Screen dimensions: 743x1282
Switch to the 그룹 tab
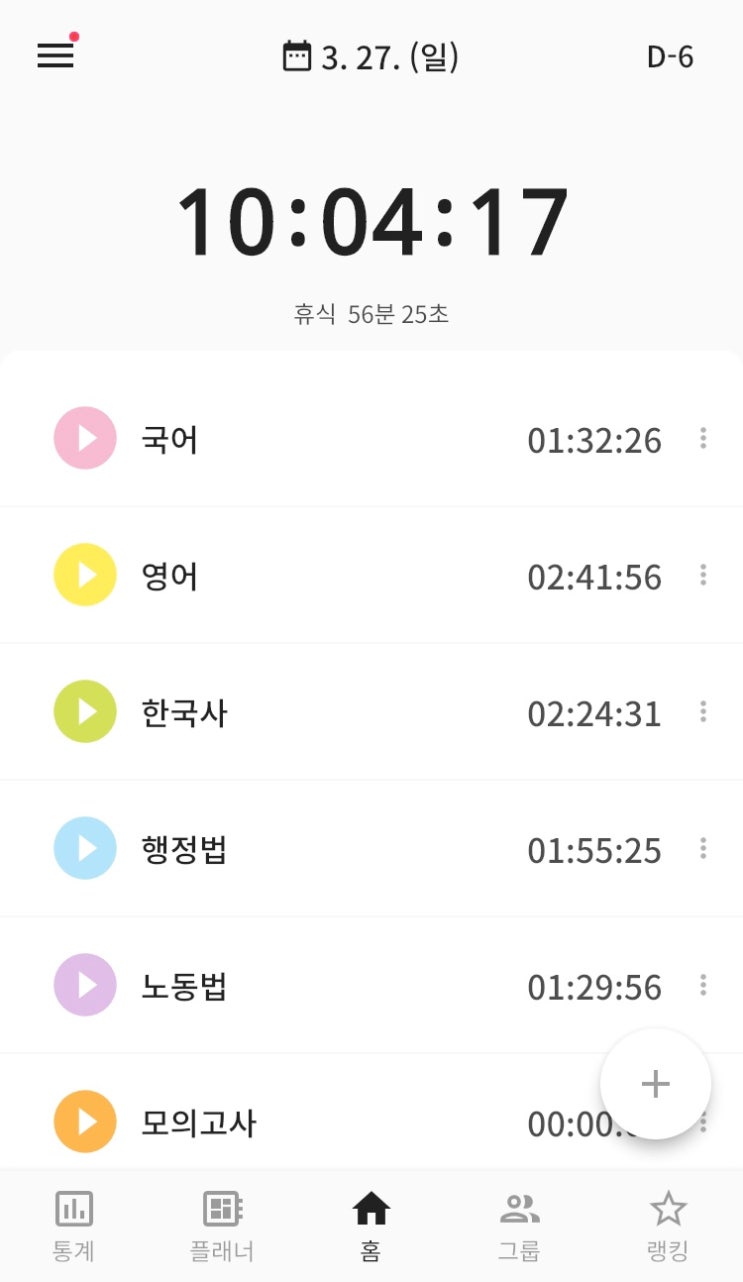tap(519, 1224)
